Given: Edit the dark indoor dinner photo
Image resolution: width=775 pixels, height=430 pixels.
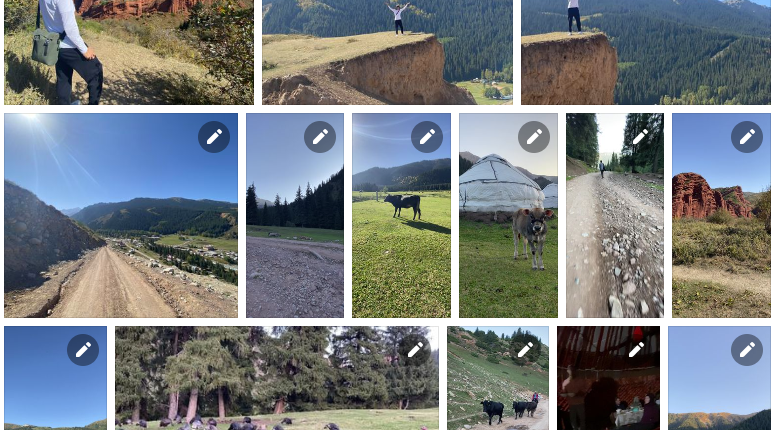Looking at the screenshot, I should (636, 350).
